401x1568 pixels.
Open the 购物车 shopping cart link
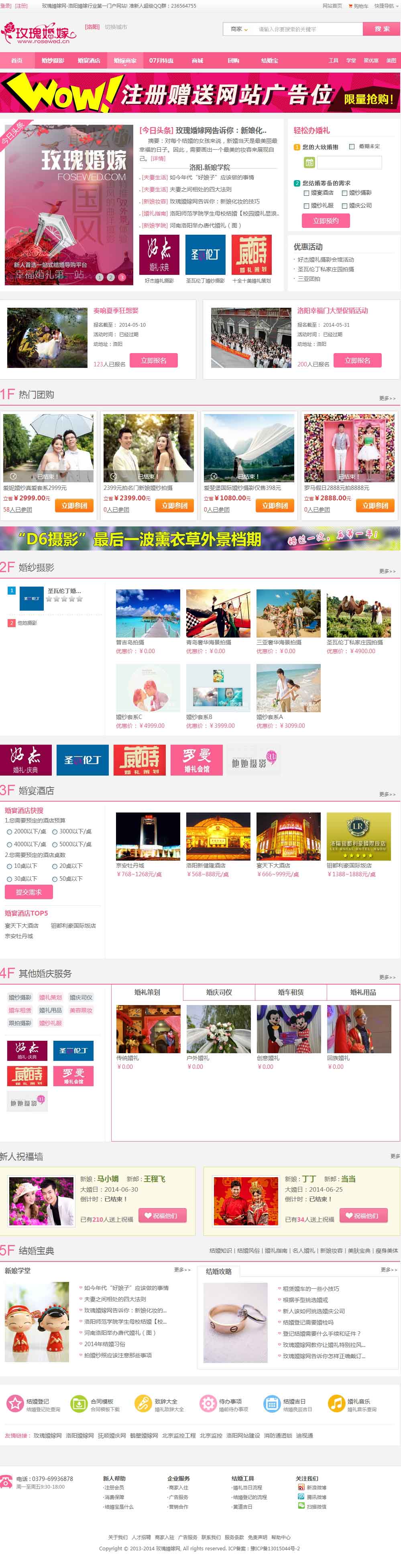coord(358,6)
